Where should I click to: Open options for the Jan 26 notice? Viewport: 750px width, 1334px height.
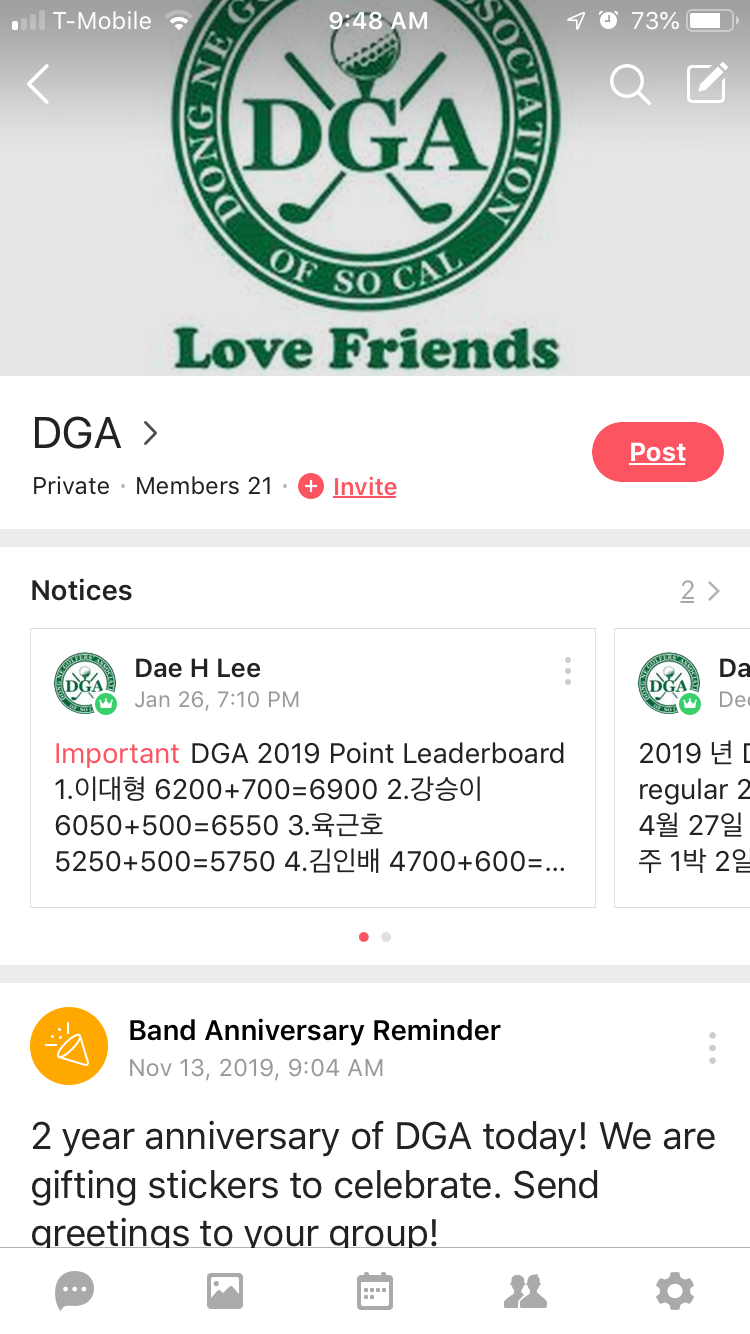click(567, 671)
